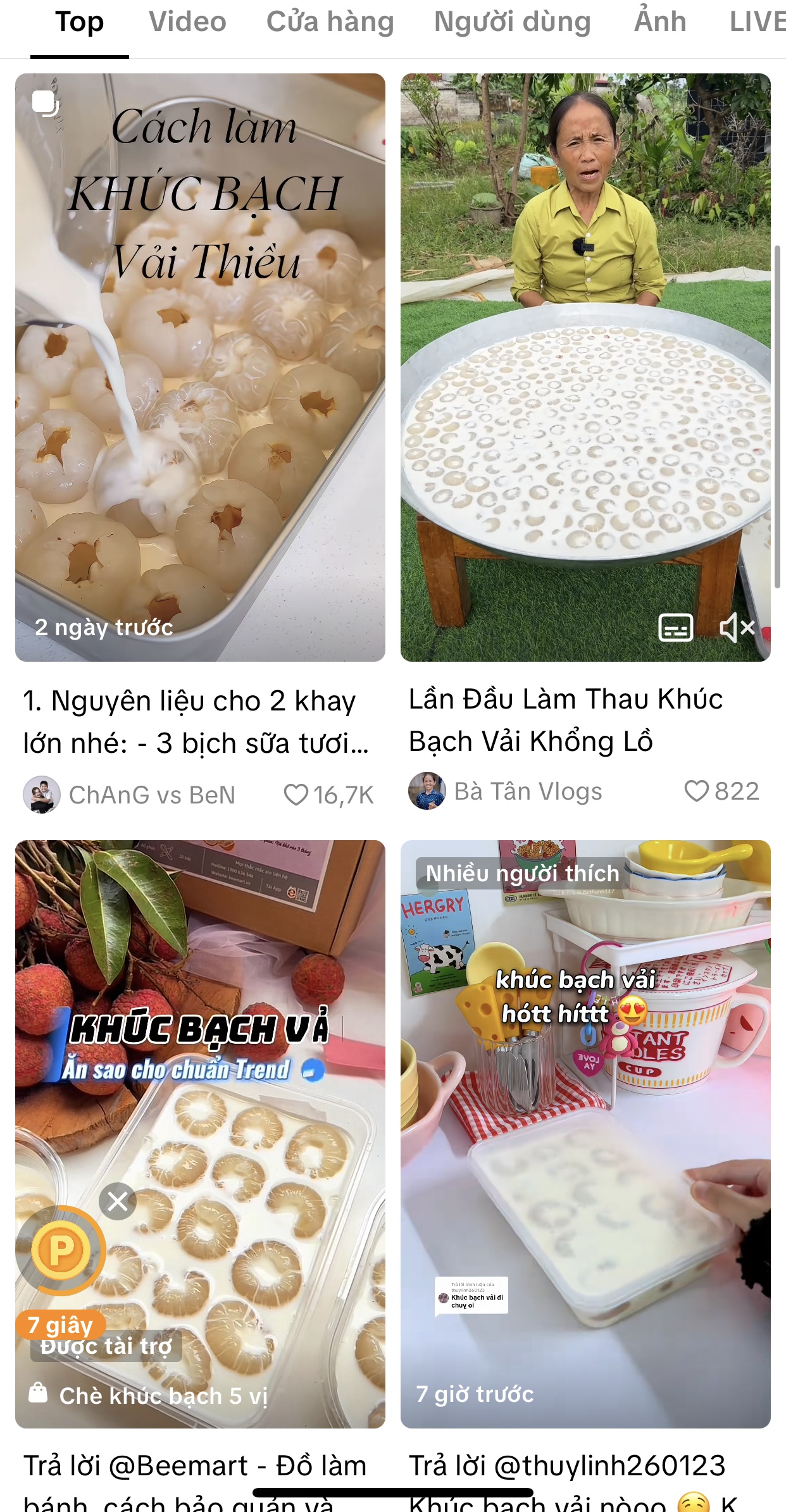Switch to the Video tab

(187, 23)
